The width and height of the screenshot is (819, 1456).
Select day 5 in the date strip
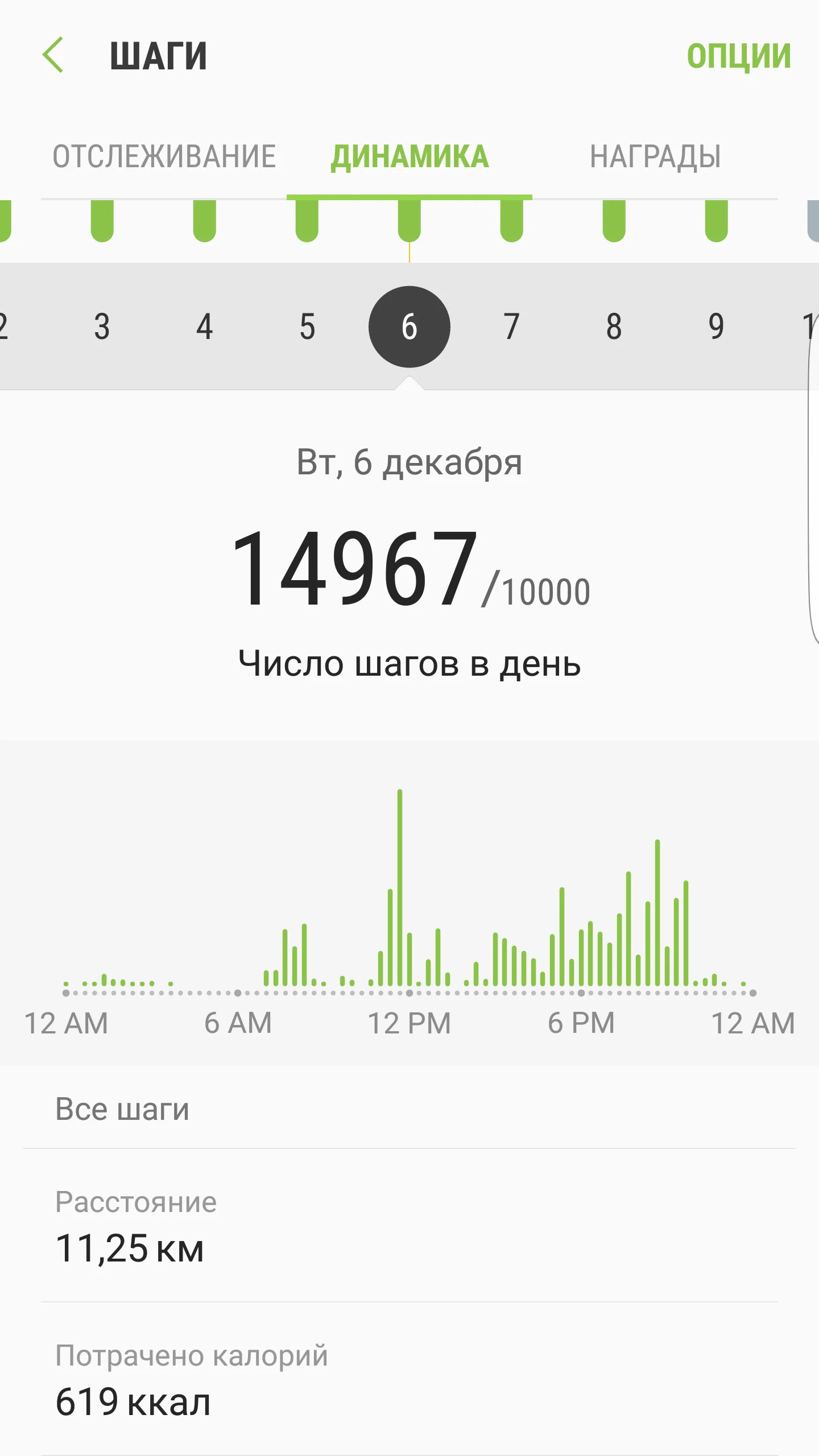point(307,326)
